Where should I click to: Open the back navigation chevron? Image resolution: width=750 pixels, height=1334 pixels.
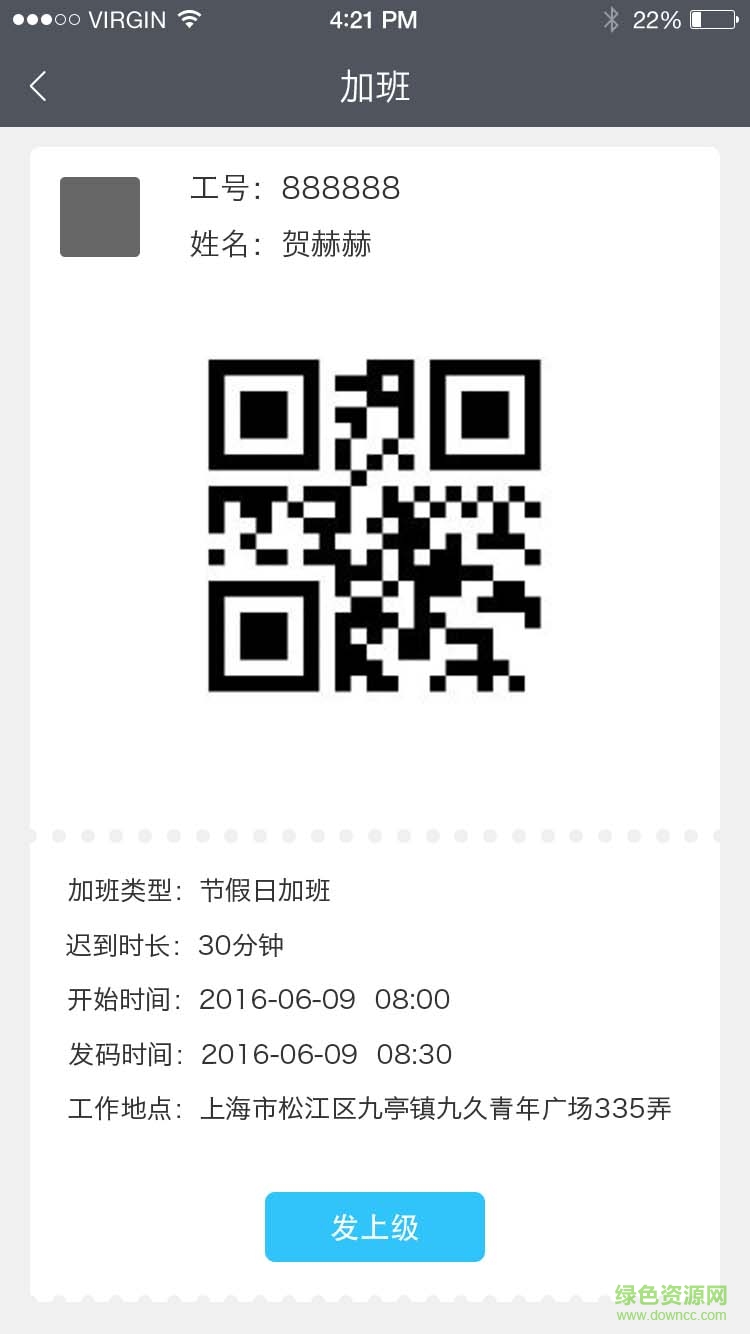[x=38, y=86]
